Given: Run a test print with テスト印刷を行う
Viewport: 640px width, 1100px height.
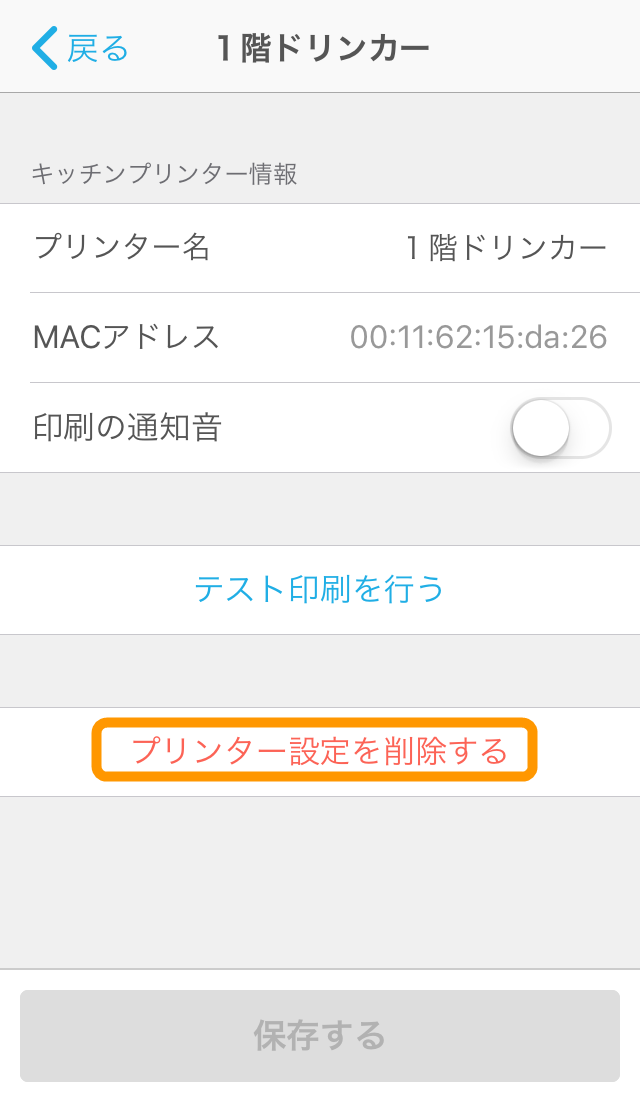Looking at the screenshot, I should coord(320,589).
